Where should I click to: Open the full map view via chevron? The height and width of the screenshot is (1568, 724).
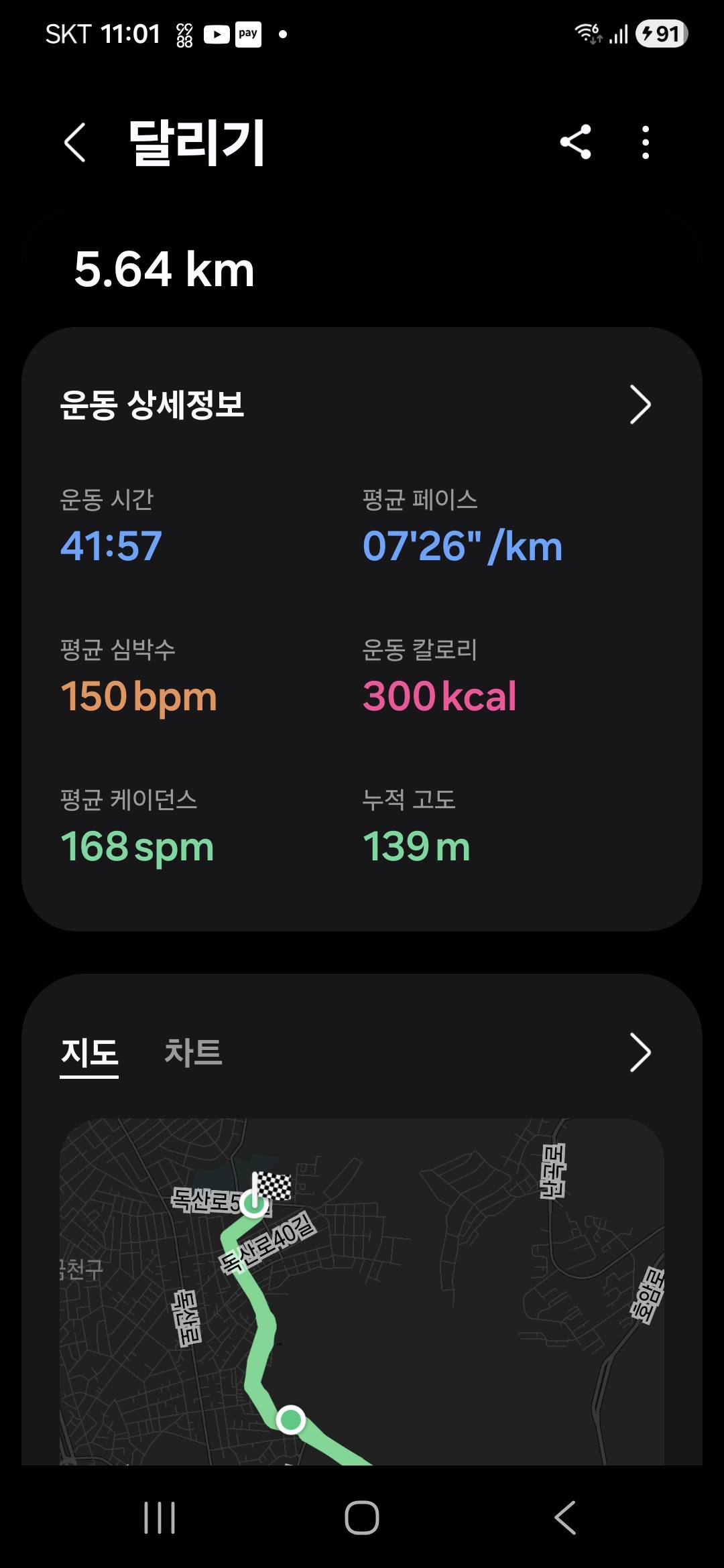pos(642,1054)
